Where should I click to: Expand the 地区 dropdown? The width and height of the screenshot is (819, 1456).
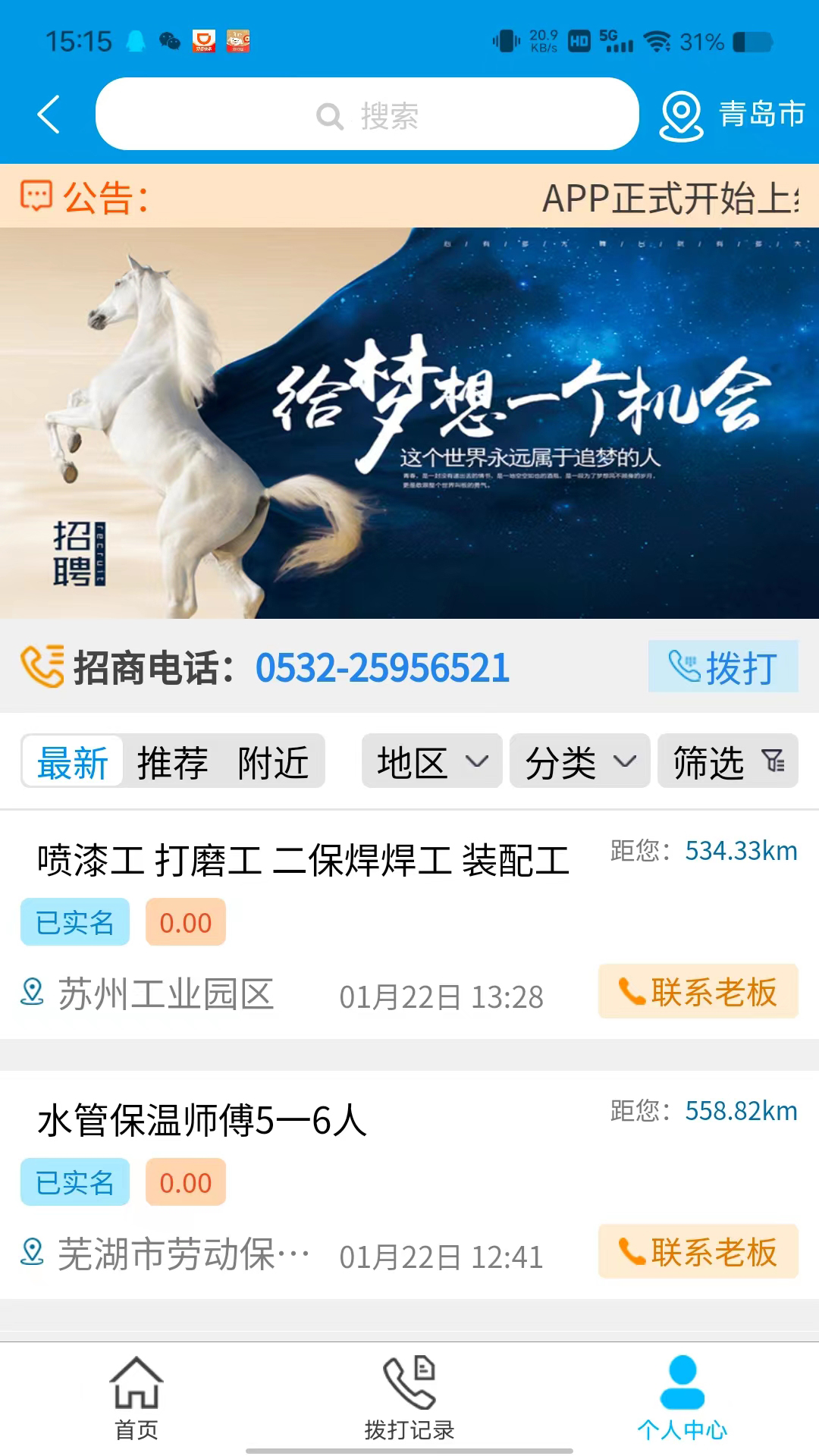[431, 761]
